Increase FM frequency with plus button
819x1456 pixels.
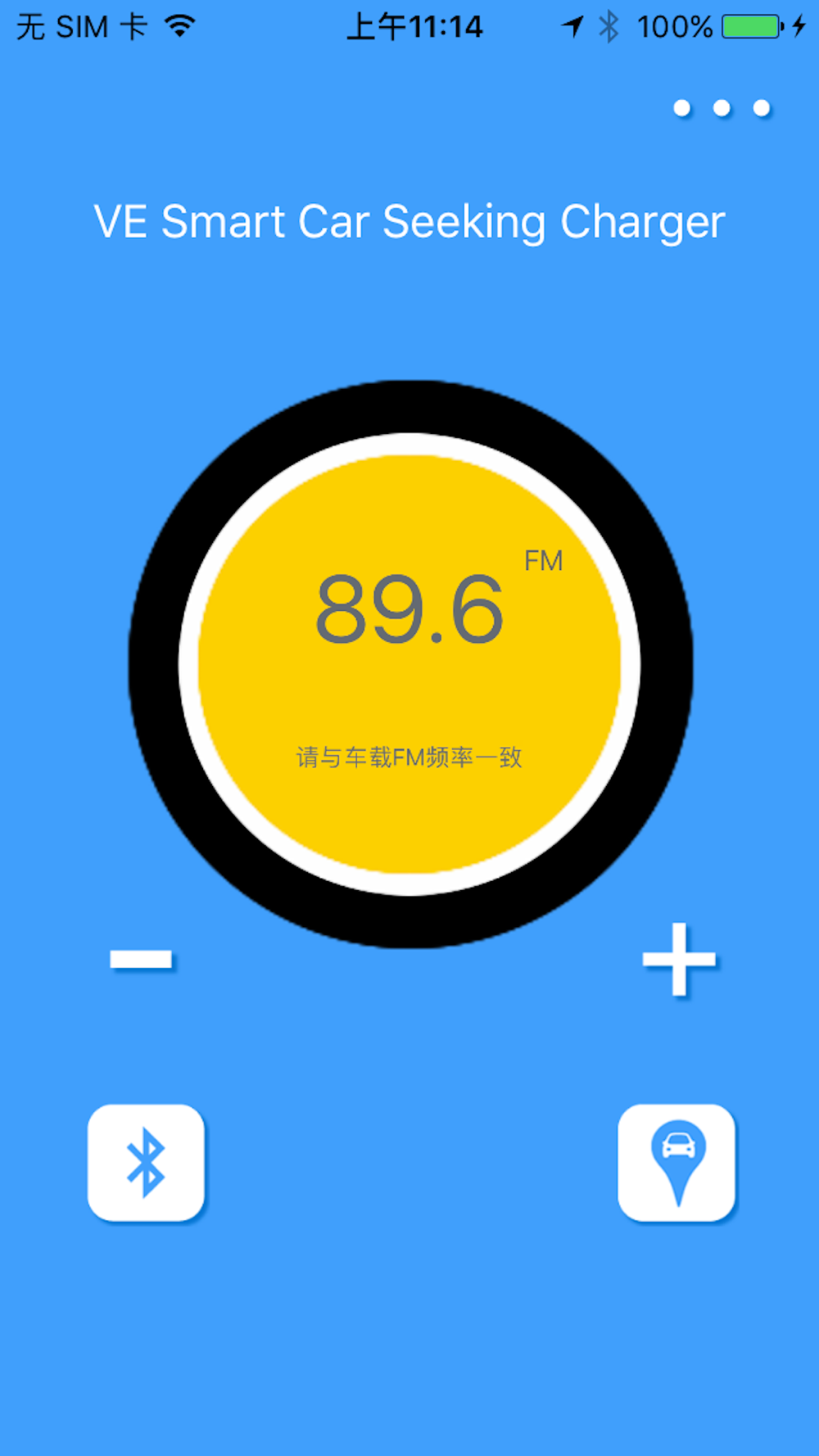click(678, 960)
